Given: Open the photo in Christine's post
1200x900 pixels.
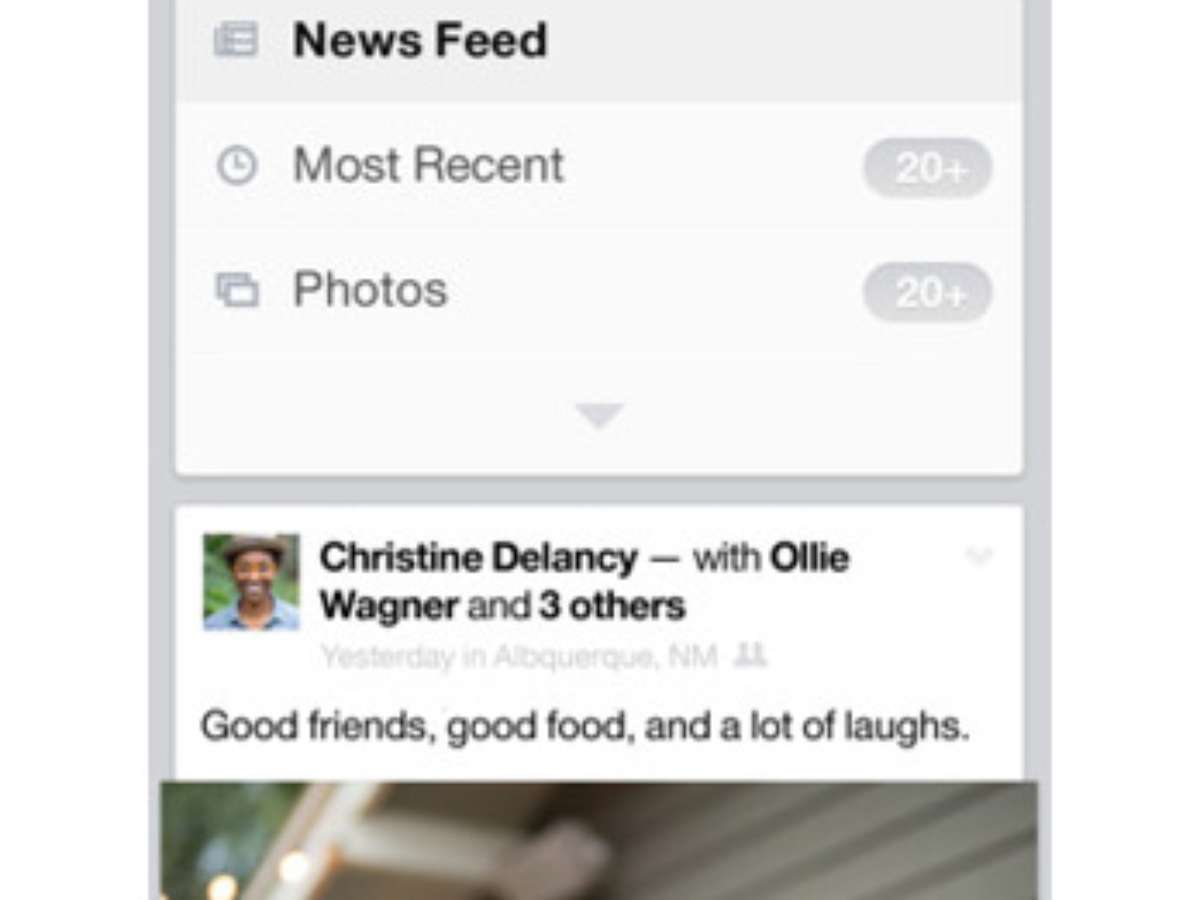Looking at the screenshot, I should pos(600,840).
